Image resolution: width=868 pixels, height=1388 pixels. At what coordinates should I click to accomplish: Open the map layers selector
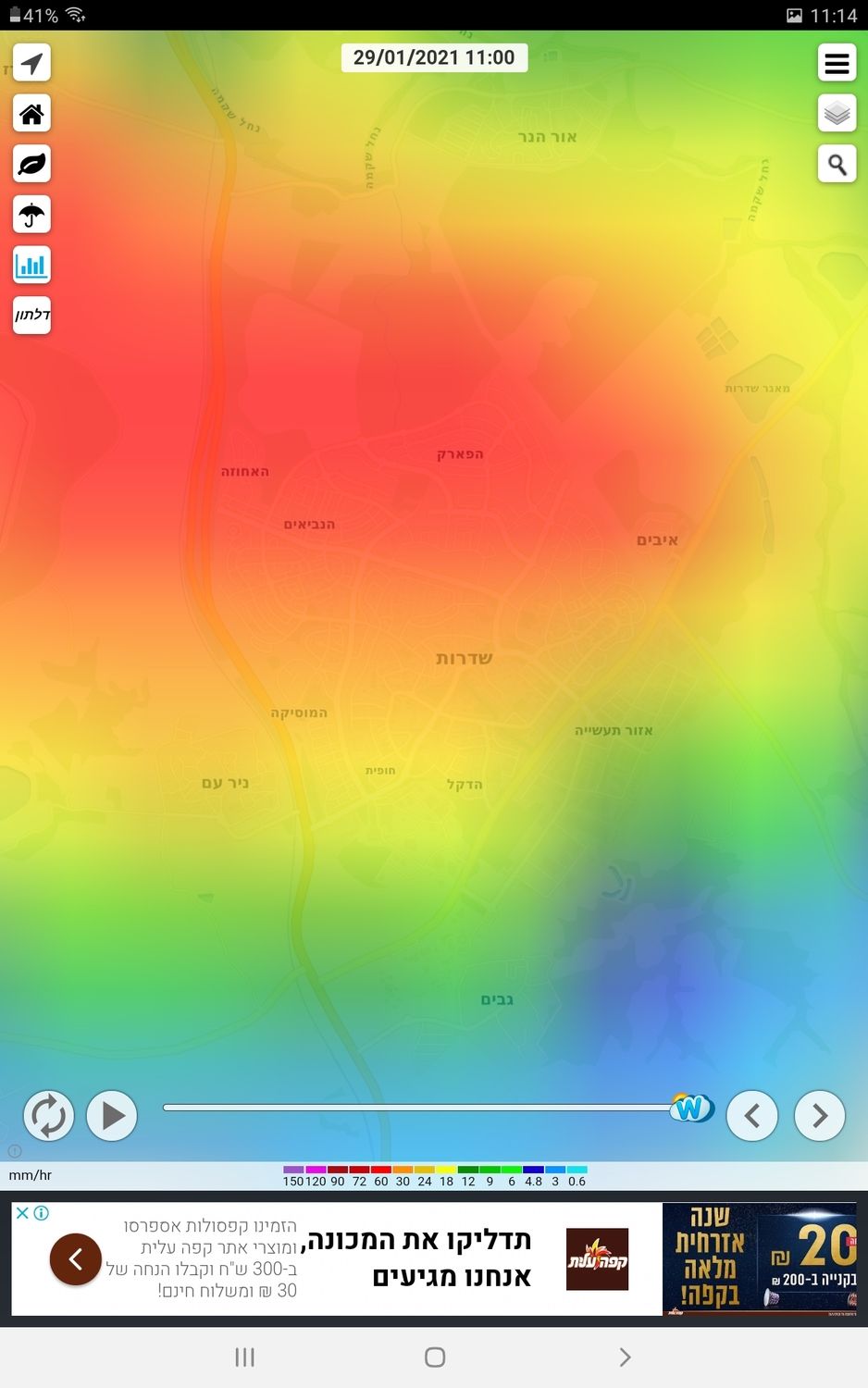(x=837, y=114)
